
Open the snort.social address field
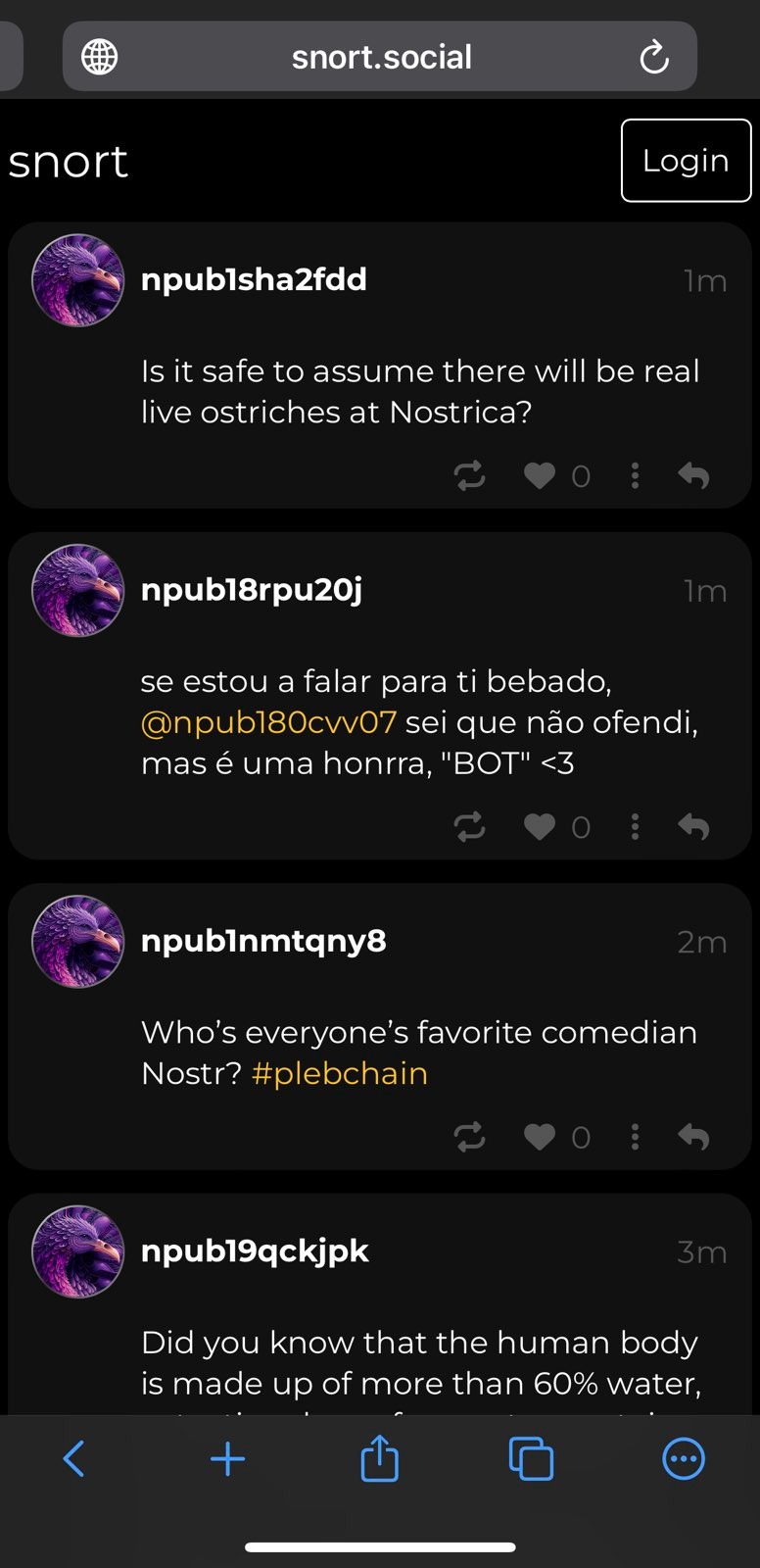[x=380, y=57]
